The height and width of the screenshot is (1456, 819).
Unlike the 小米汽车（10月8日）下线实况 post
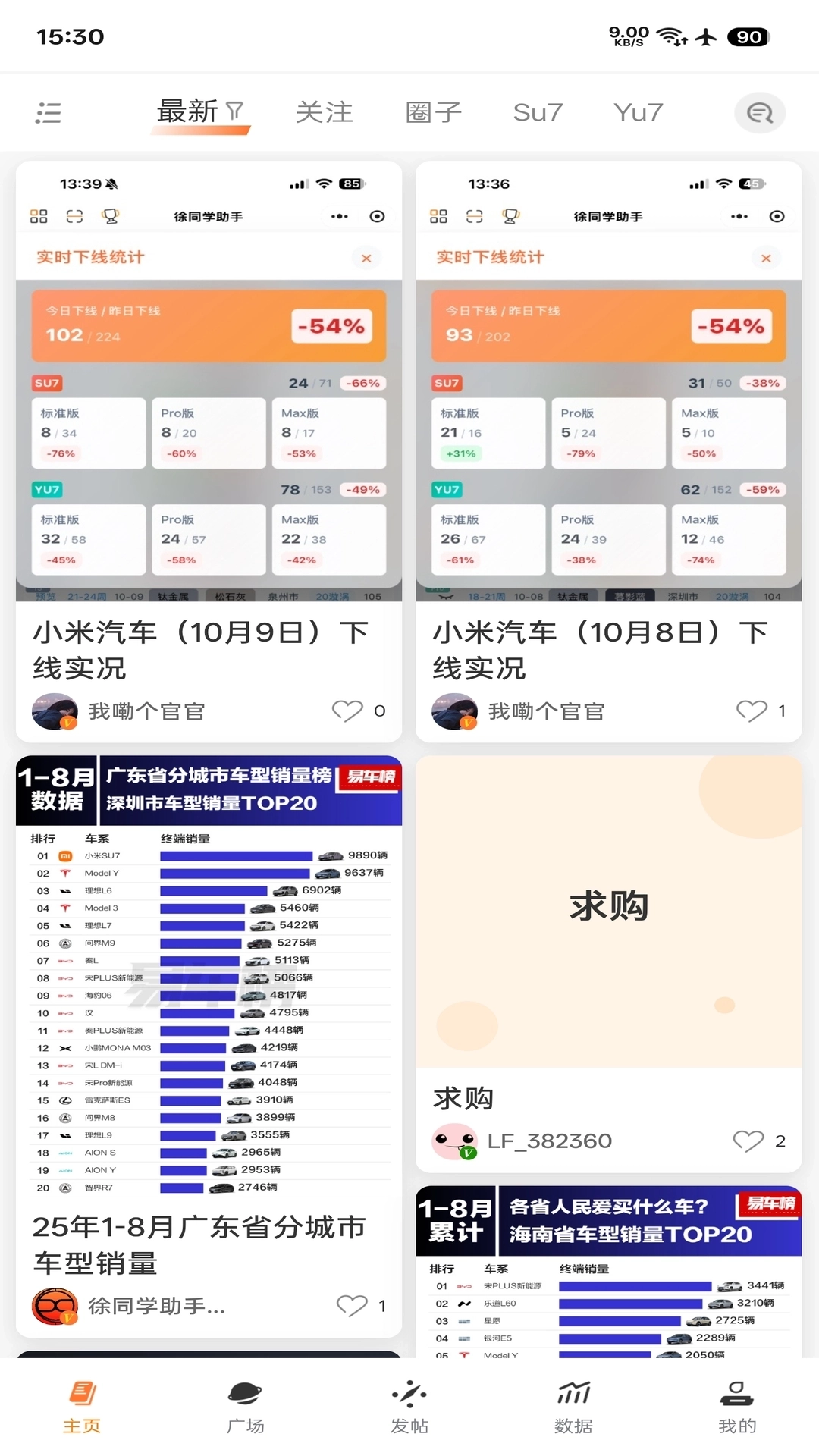750,711
